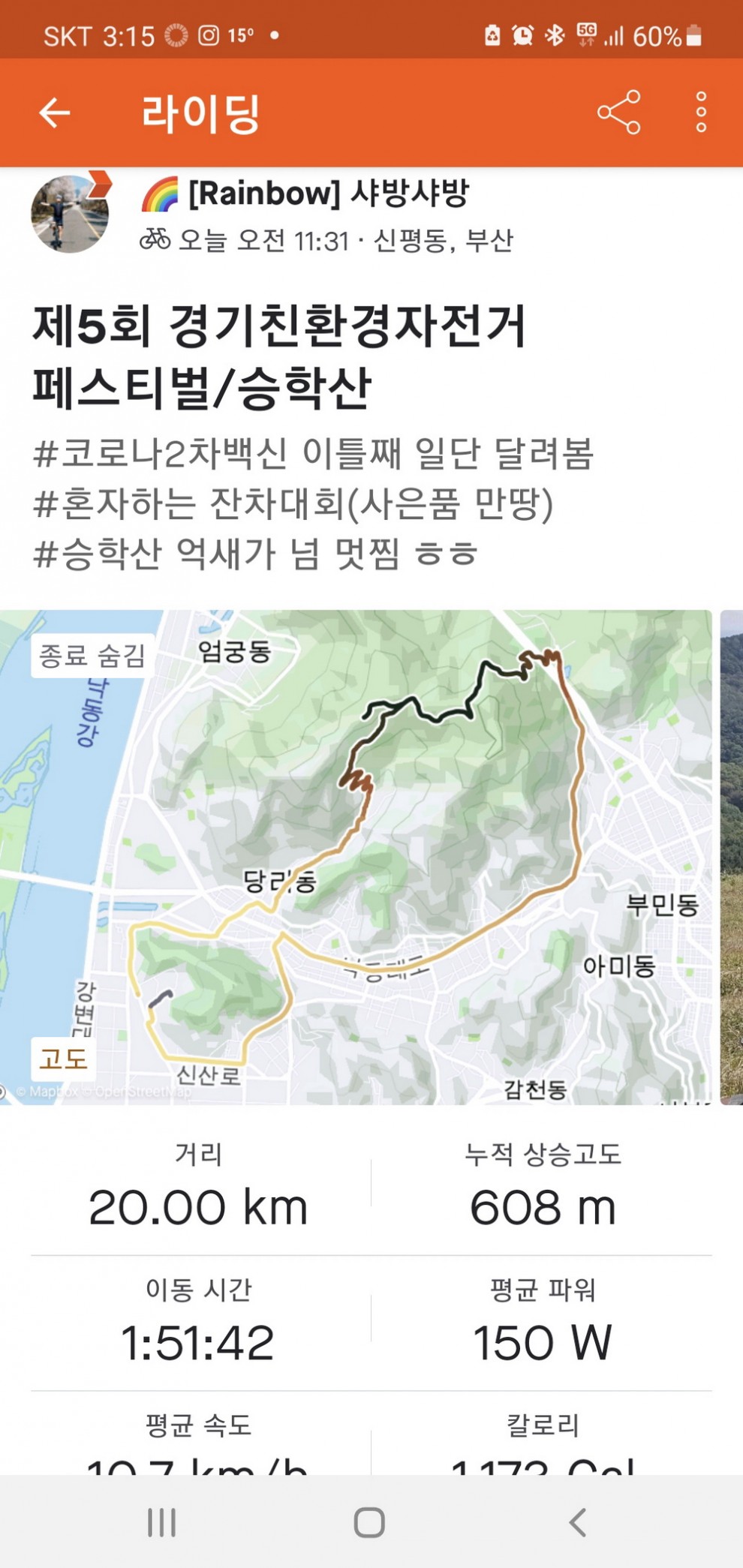
Task: Open the photo beside the map
Action: [731, 855]
